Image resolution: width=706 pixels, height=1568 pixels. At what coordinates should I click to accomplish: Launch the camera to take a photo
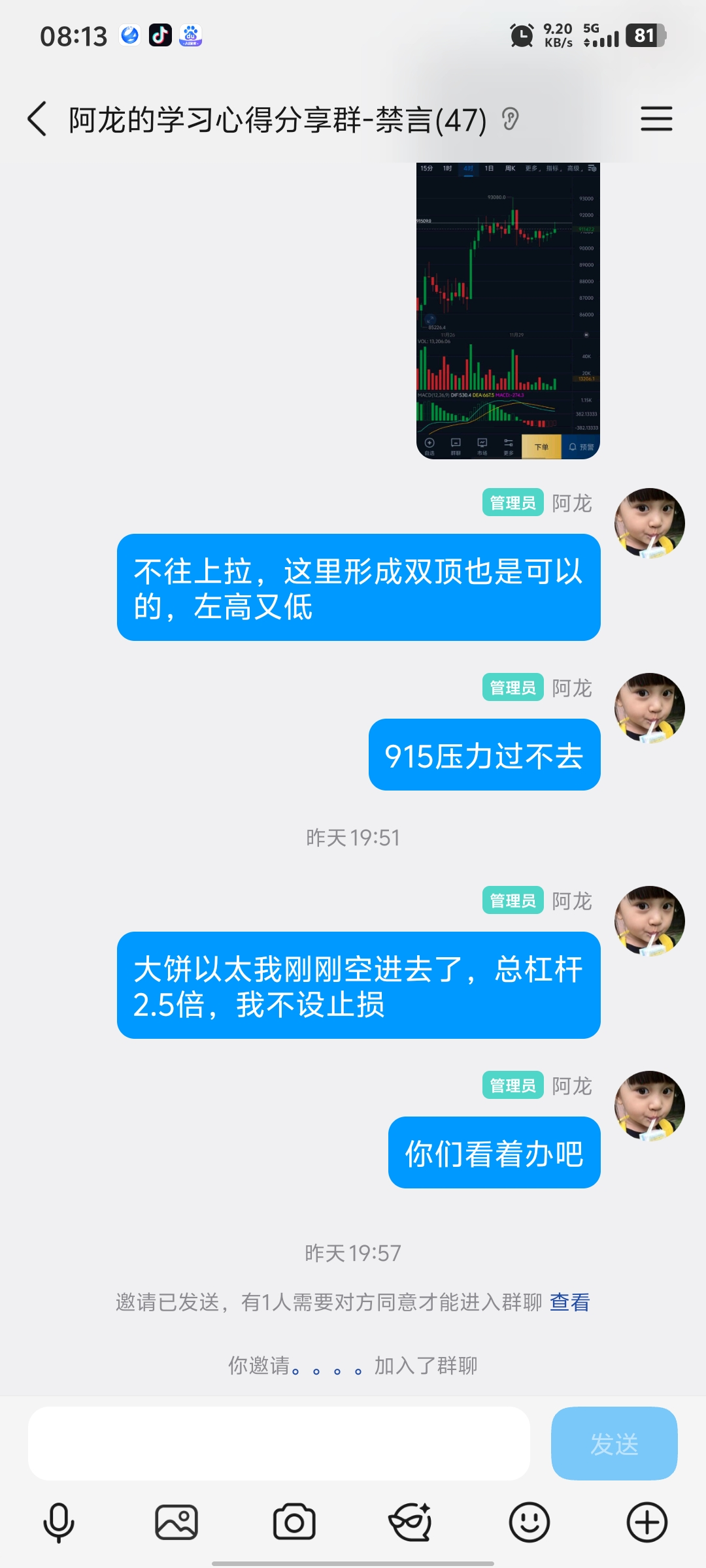tap(294, 1522)
